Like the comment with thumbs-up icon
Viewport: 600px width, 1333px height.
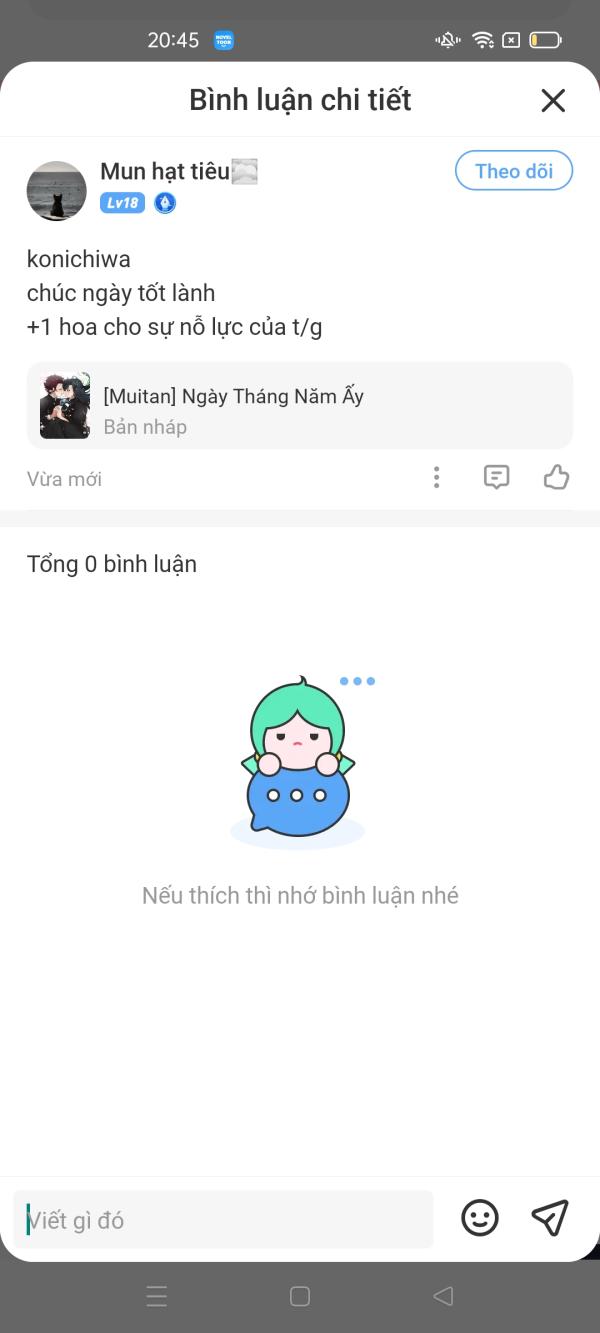coord(556,478)
